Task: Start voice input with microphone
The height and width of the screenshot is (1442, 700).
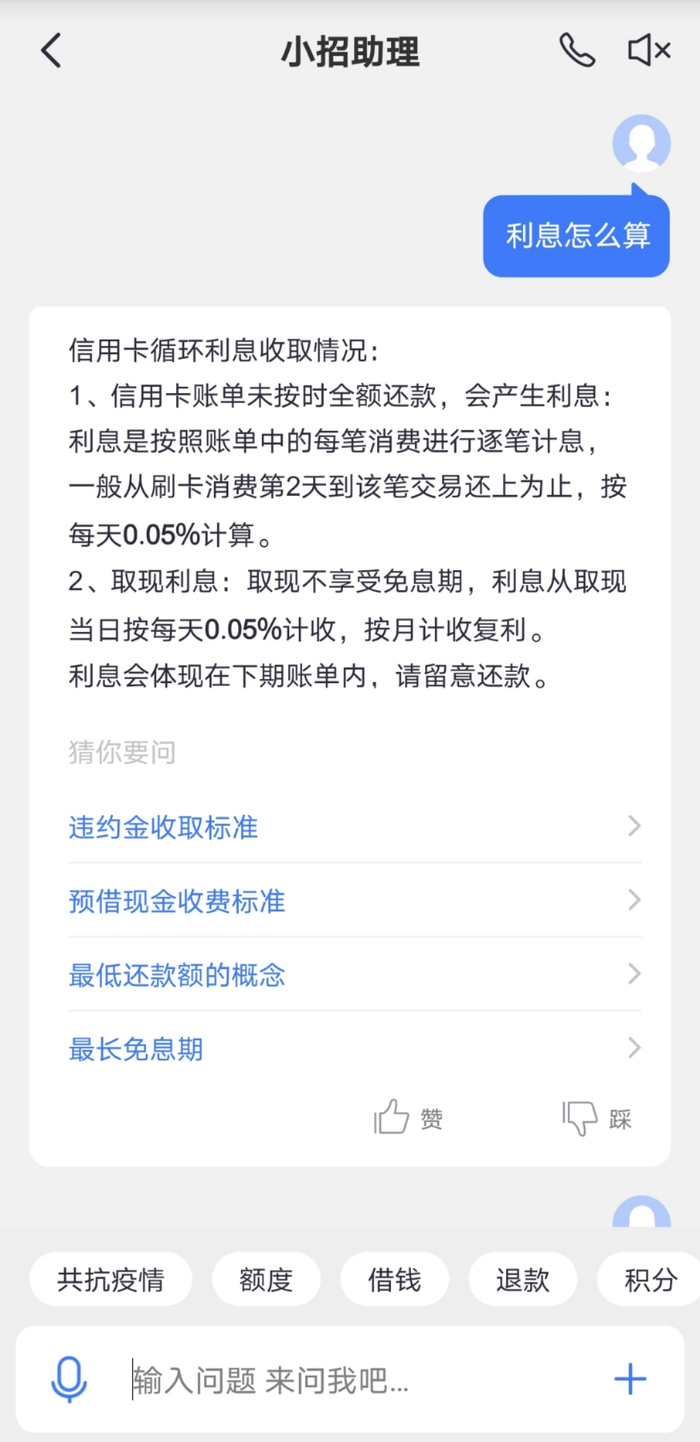Action: tap(69, 1380)
